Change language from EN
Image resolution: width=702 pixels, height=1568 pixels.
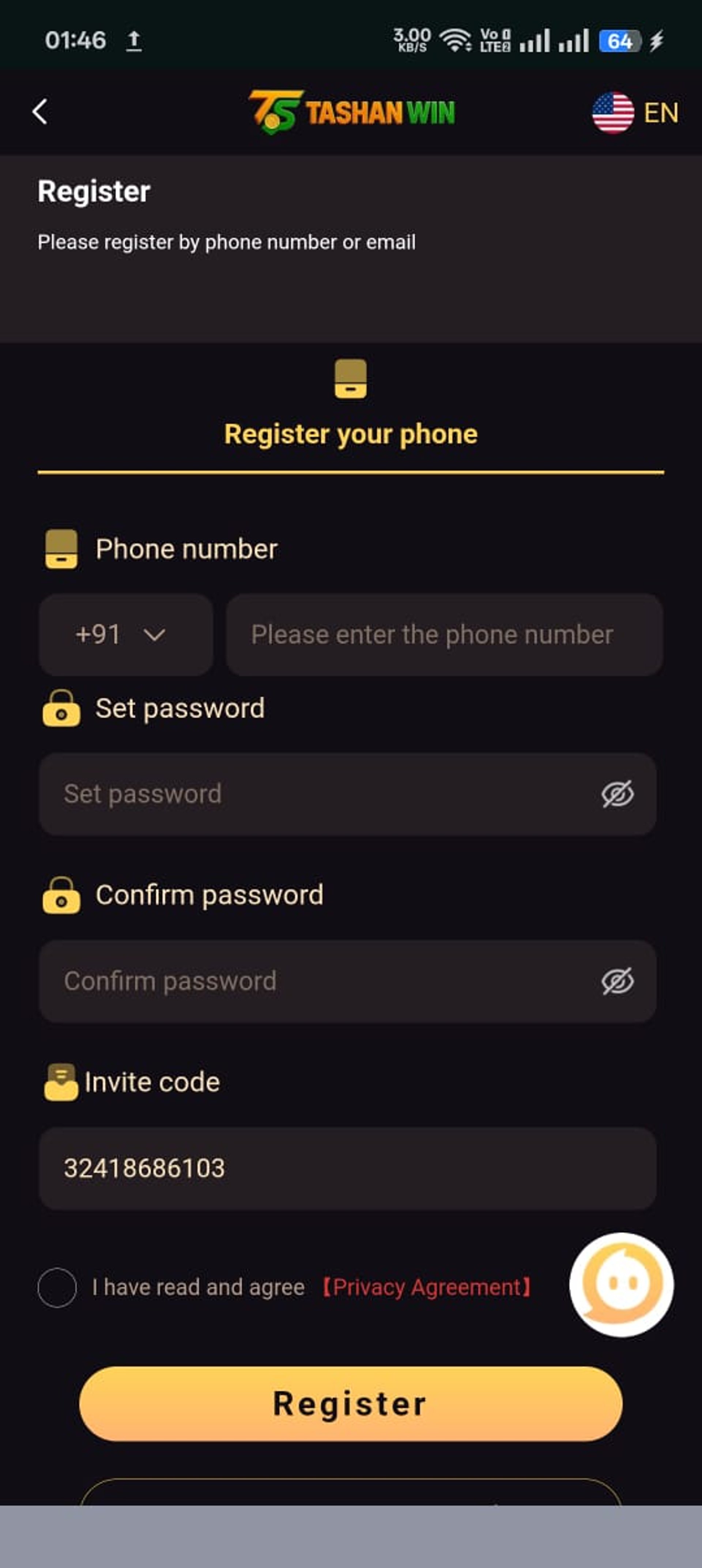tap(635, 113)
